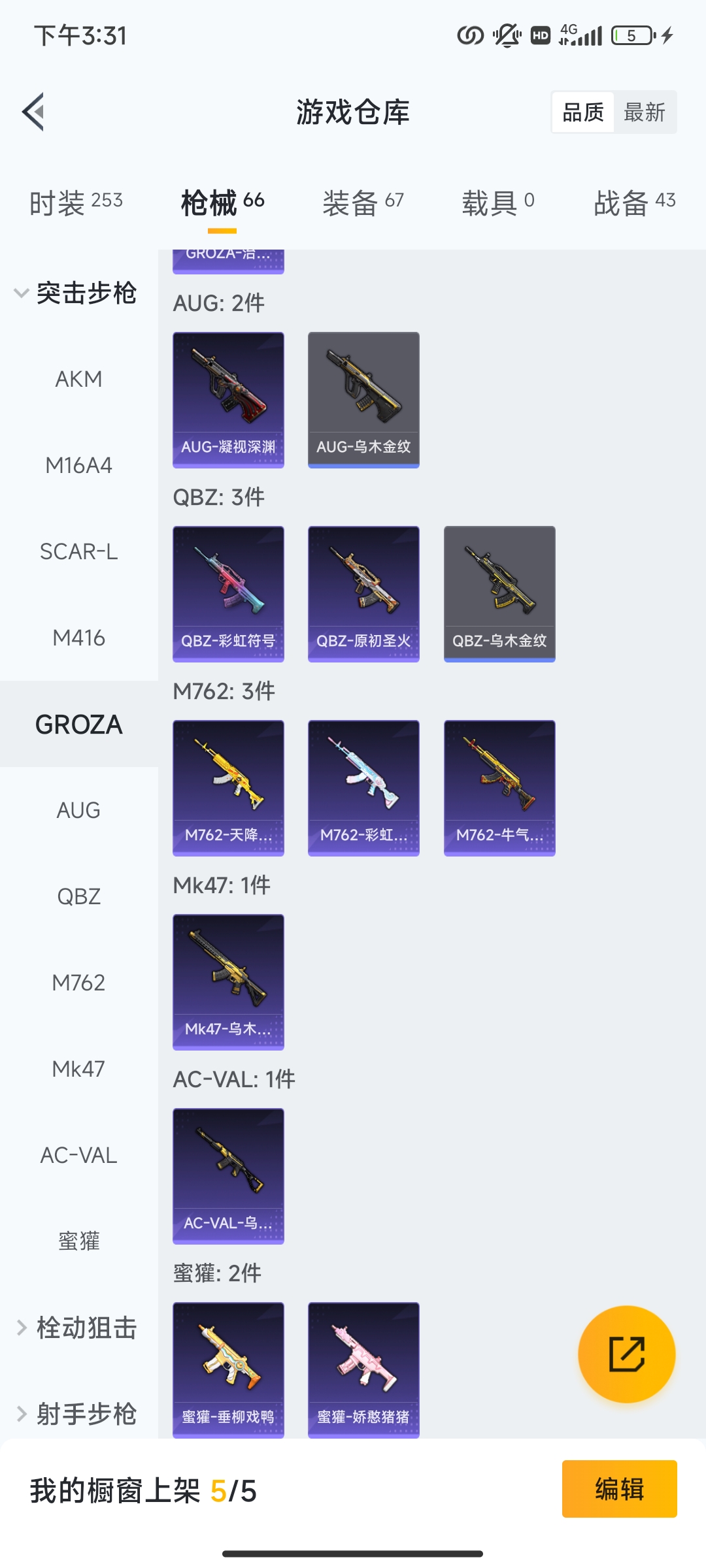Tap the 编辑 button

pos(619,1489)
